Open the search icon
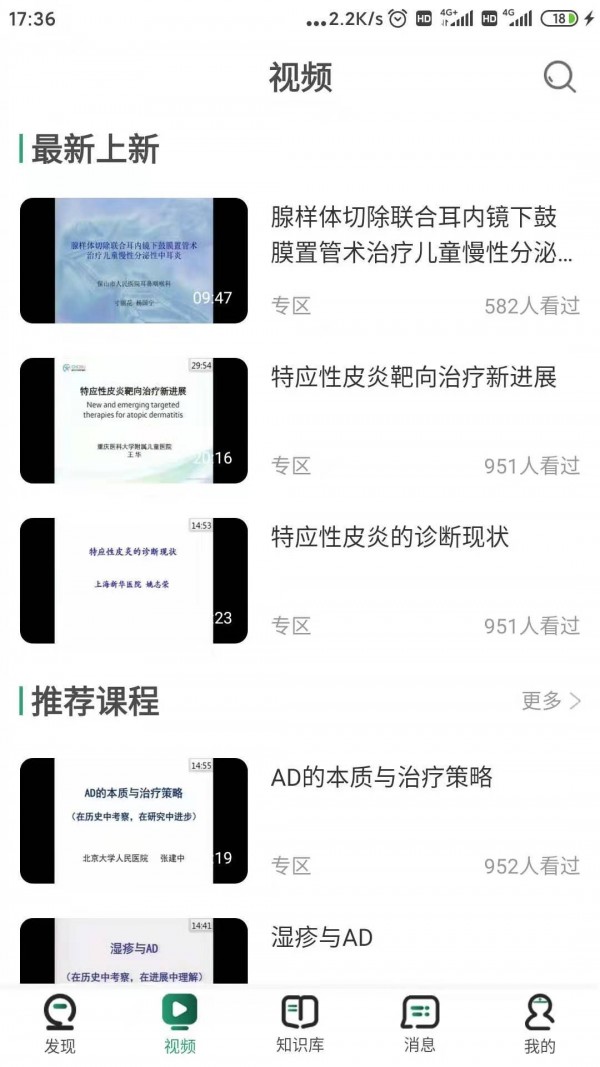Viewport: 600px width, 1067px height. coord(559,77)
